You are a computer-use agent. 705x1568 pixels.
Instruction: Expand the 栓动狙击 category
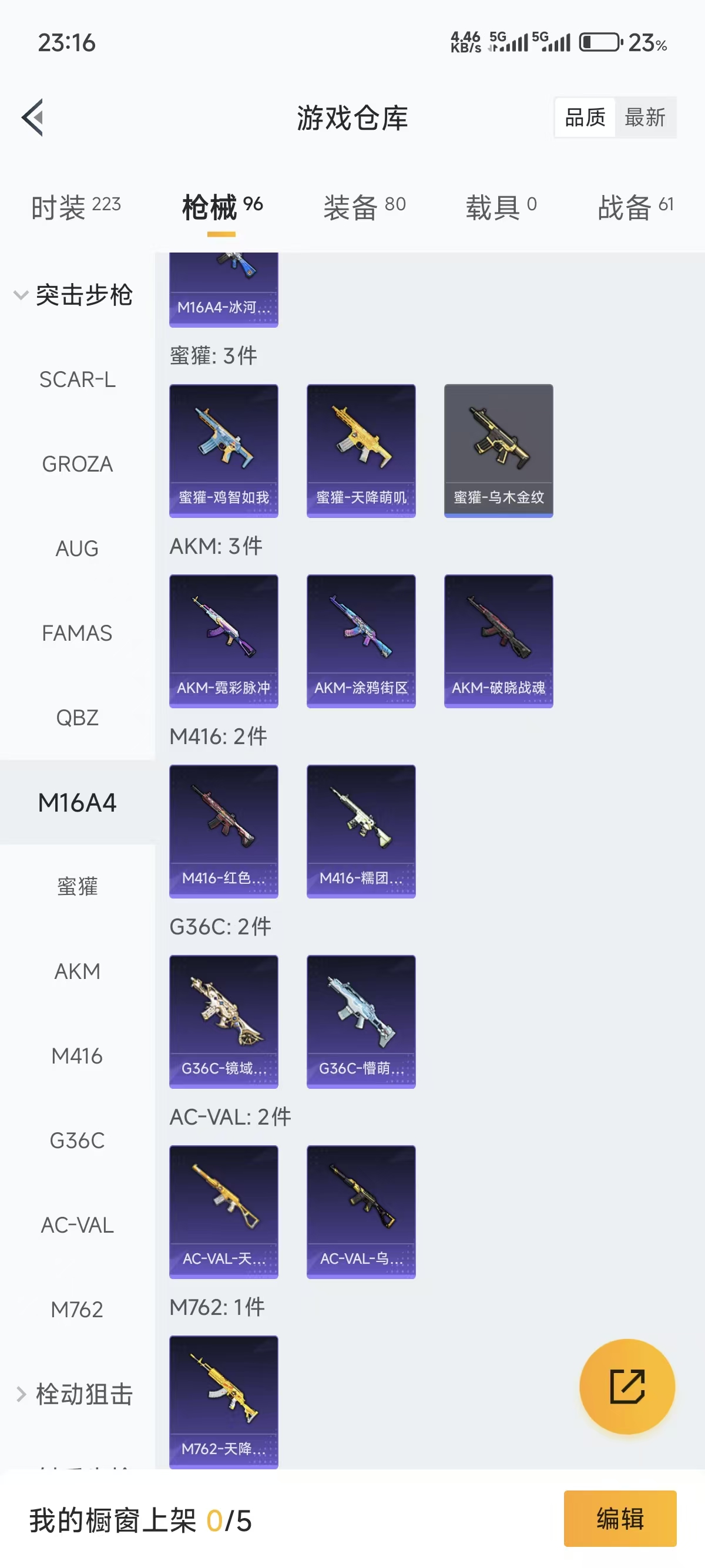tap(73, 1395)
